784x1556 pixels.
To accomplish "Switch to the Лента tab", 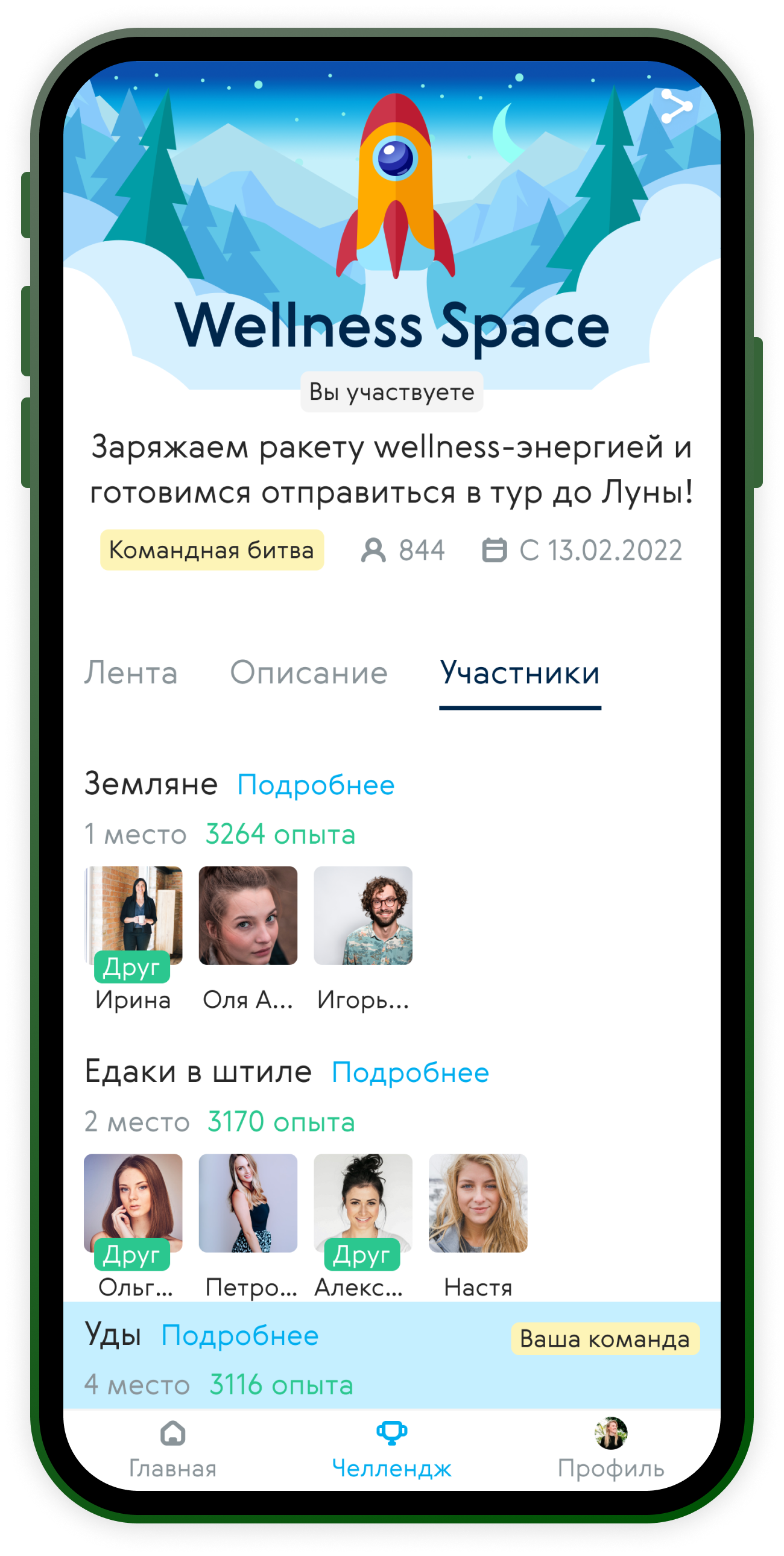I will click(x=131, y=672).
